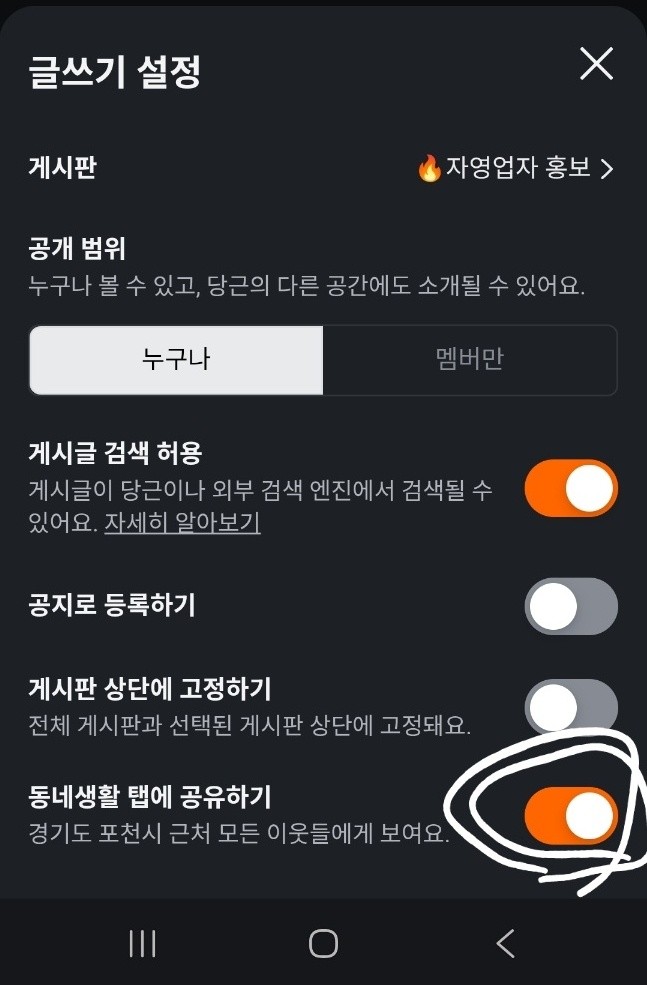Close the 글쓰기 설정 panel
647x985 pixels.
[596, 65]
